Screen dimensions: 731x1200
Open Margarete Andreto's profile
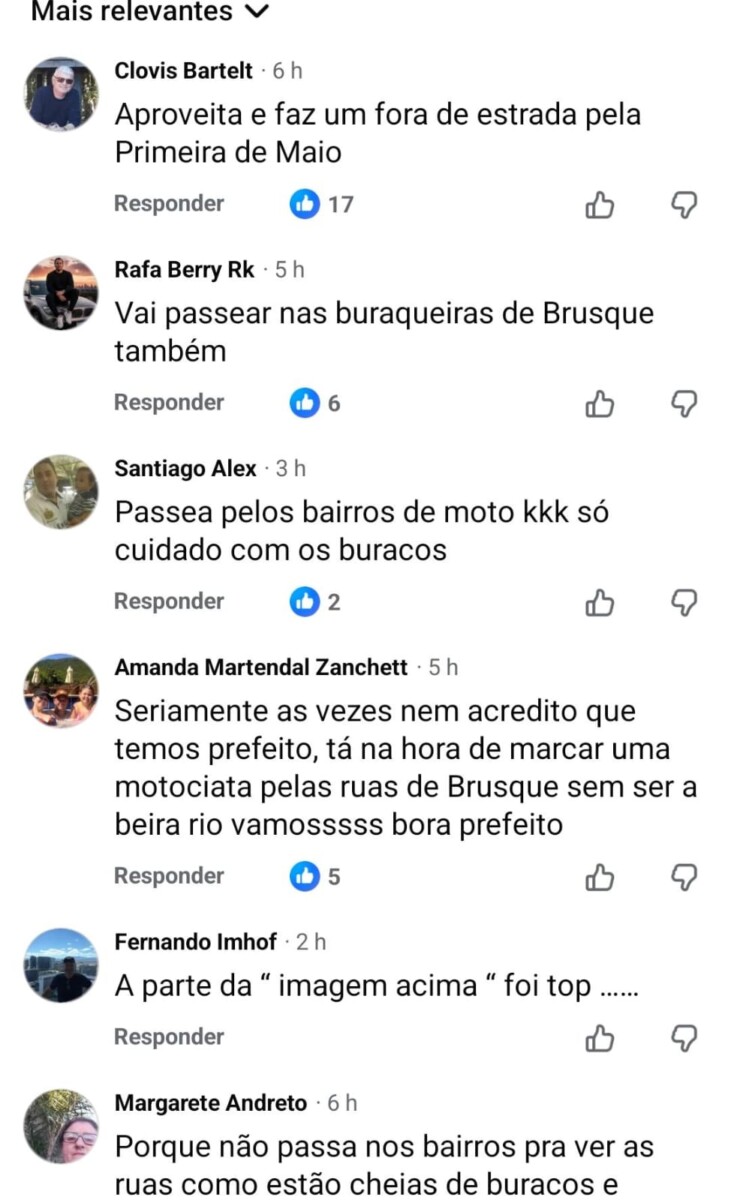coord(211,1104)
